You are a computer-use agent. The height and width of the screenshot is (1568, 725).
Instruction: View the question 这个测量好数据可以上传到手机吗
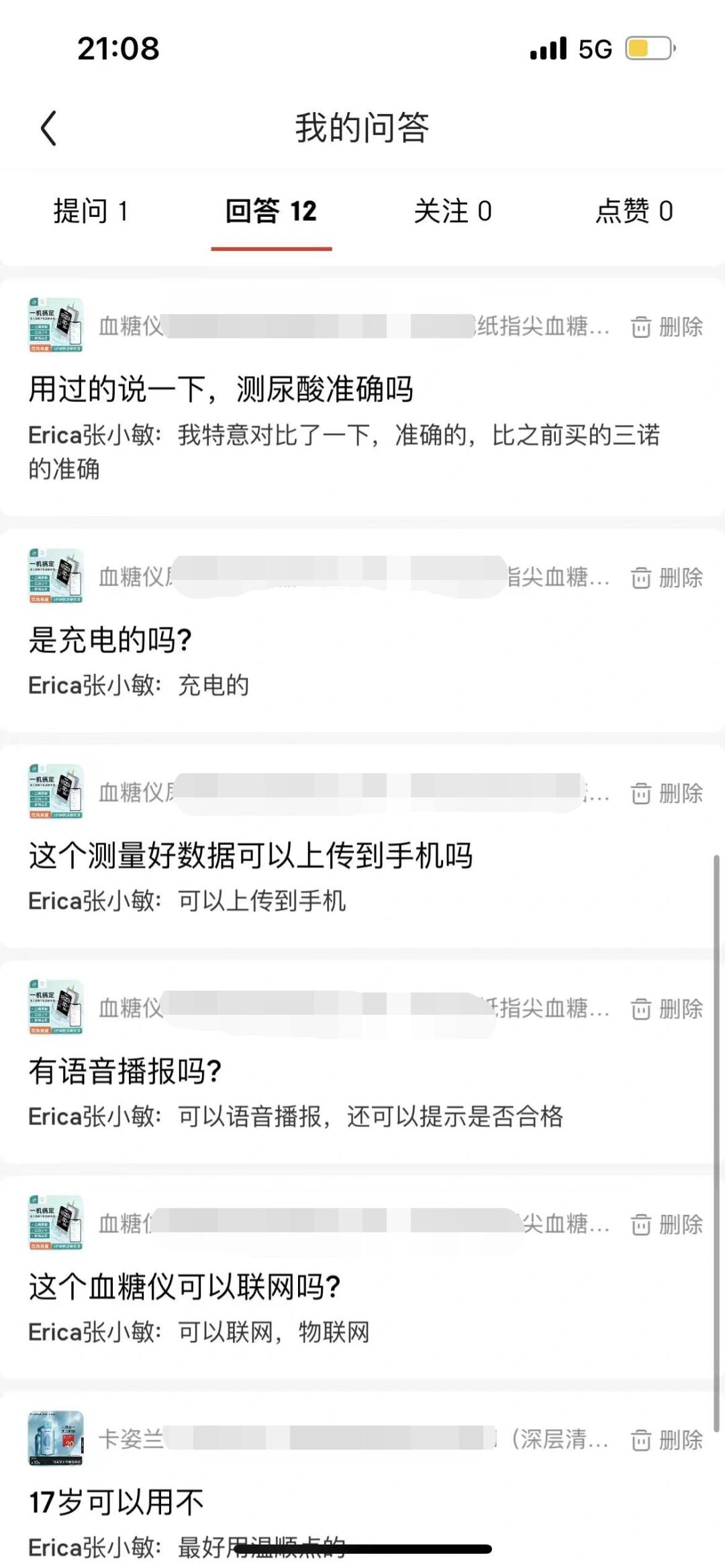tap(250, 856)
